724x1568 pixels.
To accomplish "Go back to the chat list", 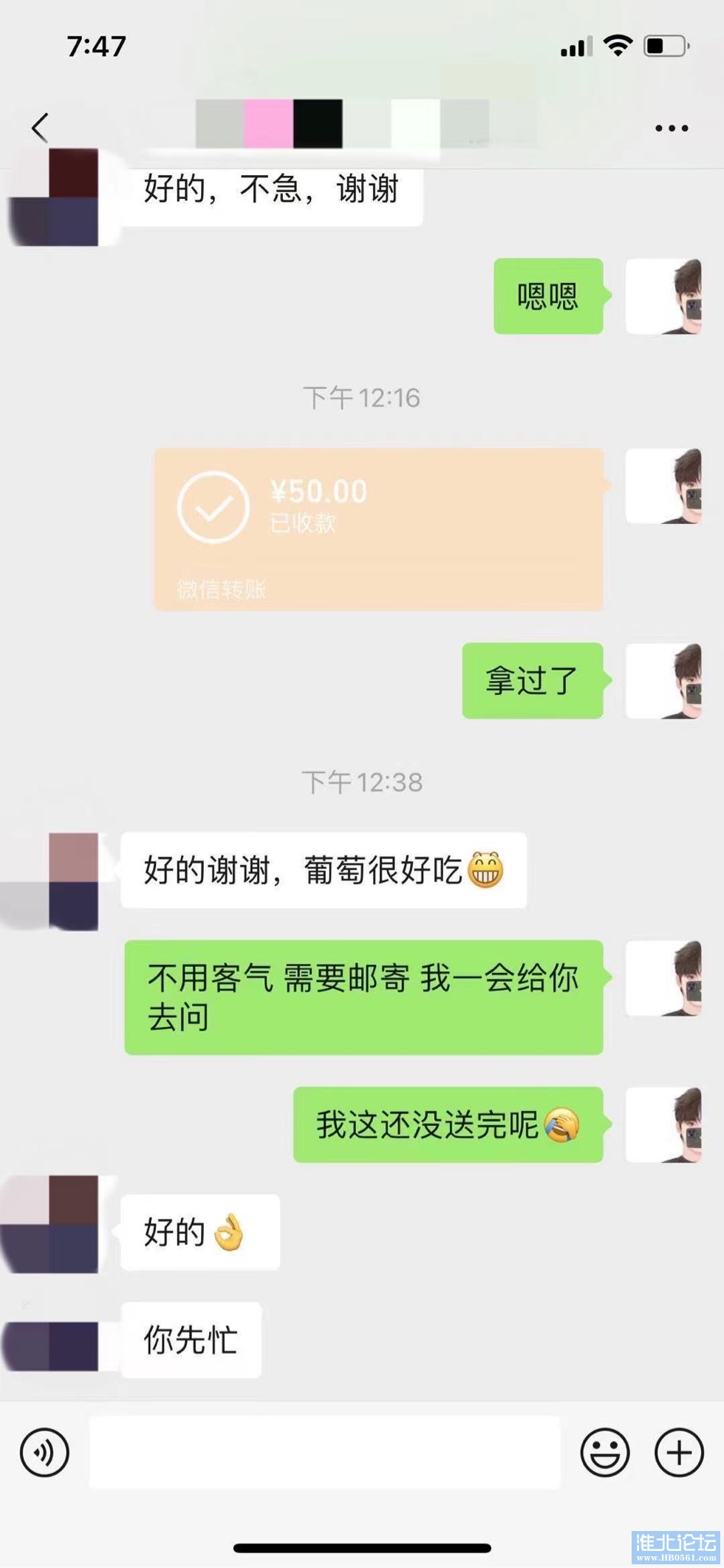I will coord(41,128).
